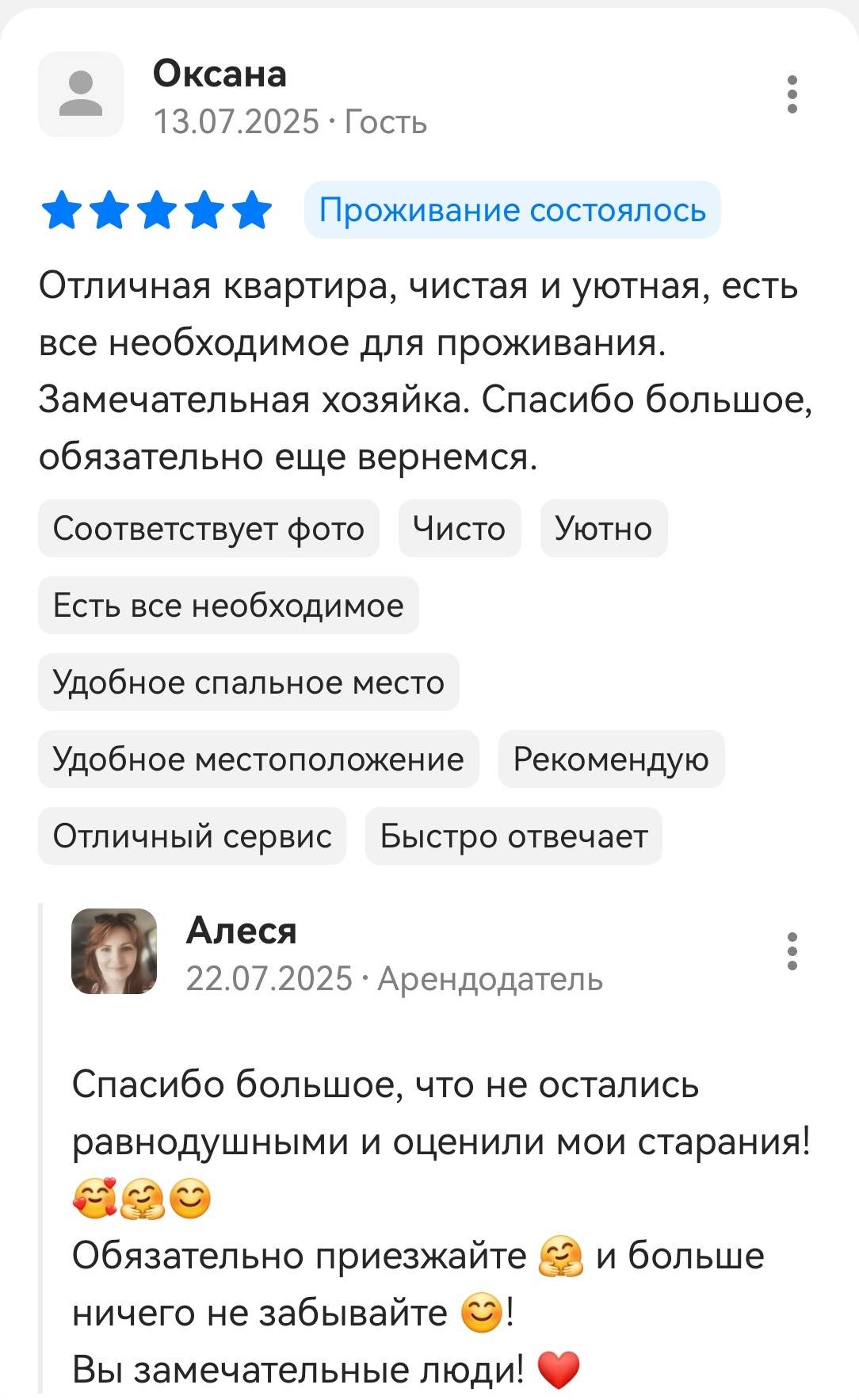Screen dimensions: 859x1400
Task: Open the overflow menu on Оксана's review
Action: 791,95
